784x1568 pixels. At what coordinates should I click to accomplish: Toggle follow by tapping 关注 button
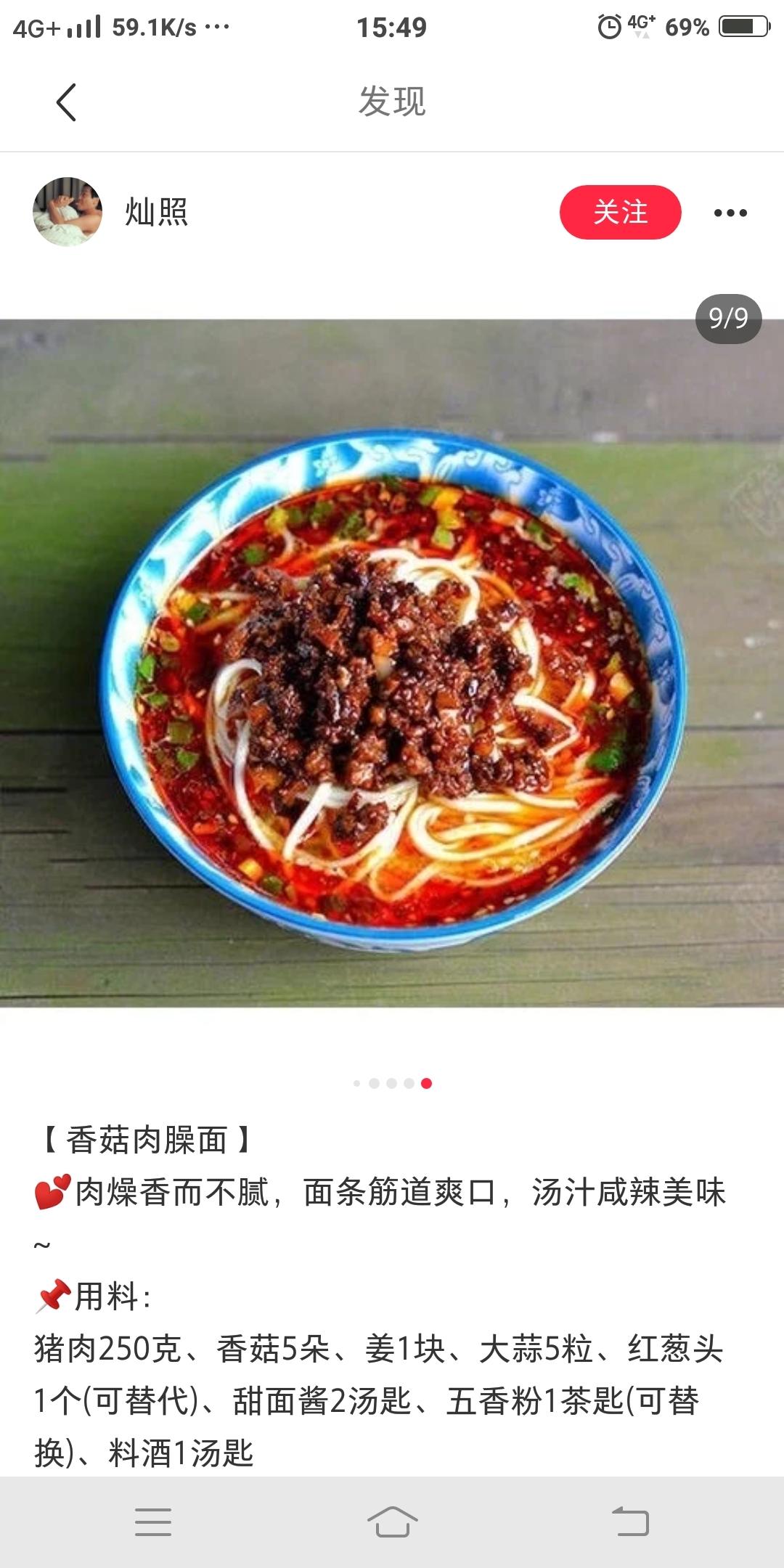(x=621, y=212)
